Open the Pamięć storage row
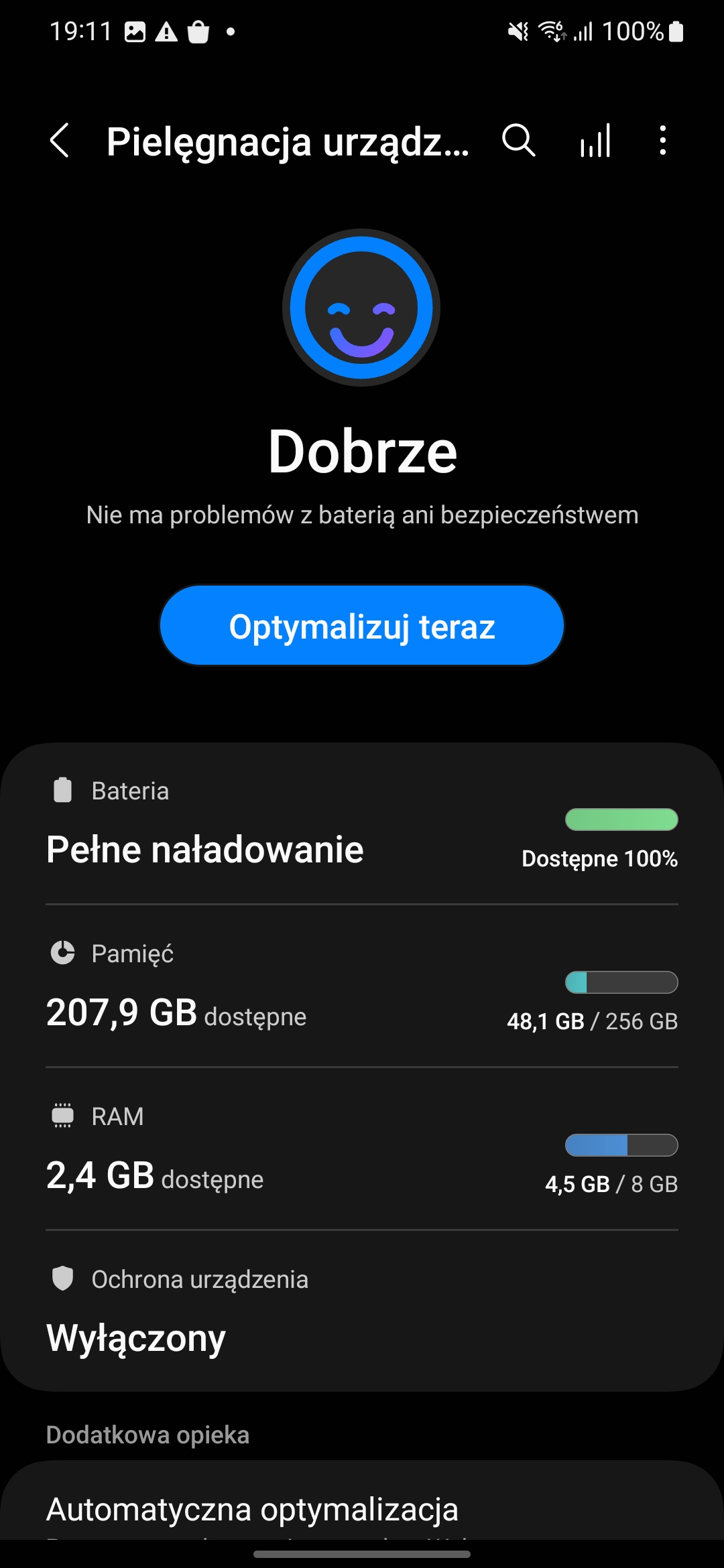Screen dimensions: 724x1568 [362, 986]
